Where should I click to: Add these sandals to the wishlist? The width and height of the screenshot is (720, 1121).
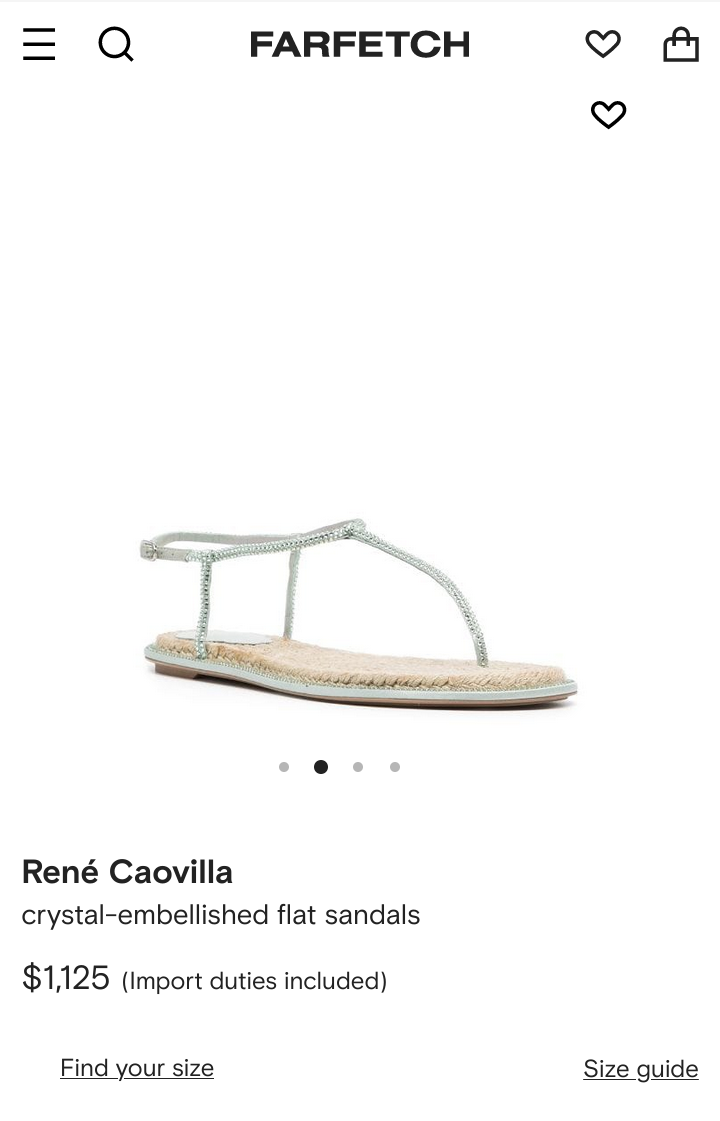[x=608, y=115]
